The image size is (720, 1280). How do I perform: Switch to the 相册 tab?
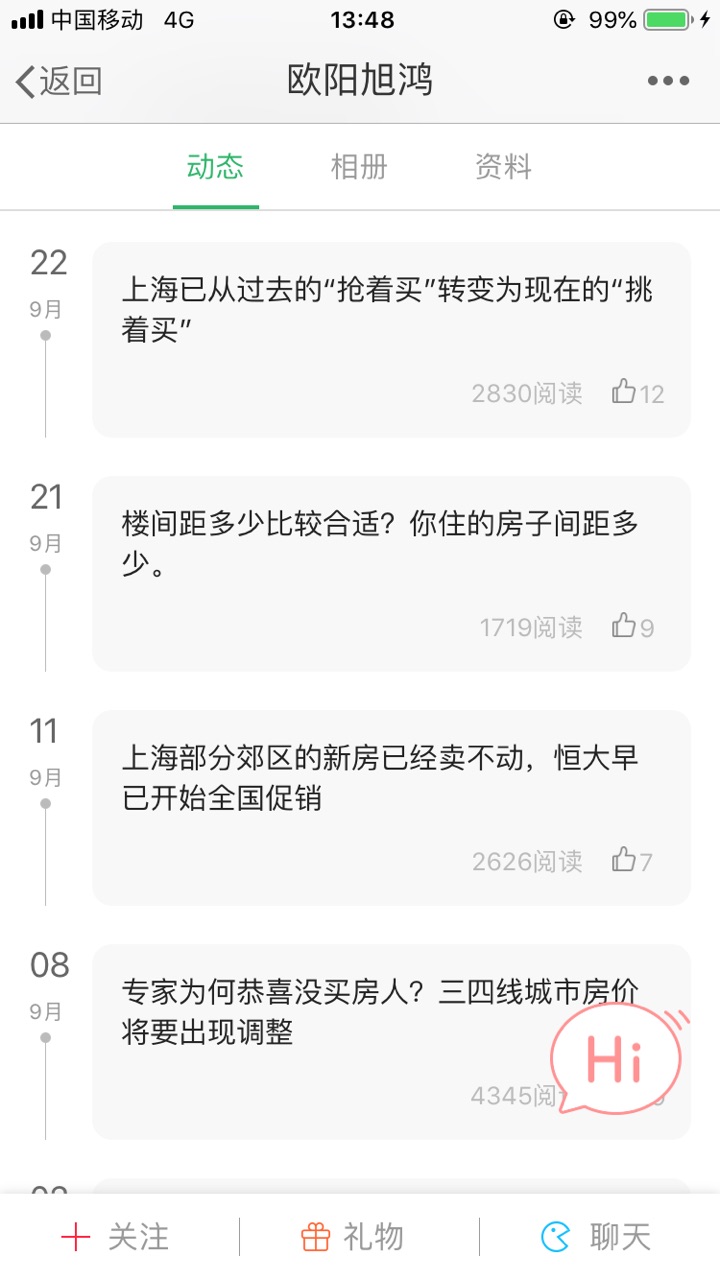(x=359, y=167)
